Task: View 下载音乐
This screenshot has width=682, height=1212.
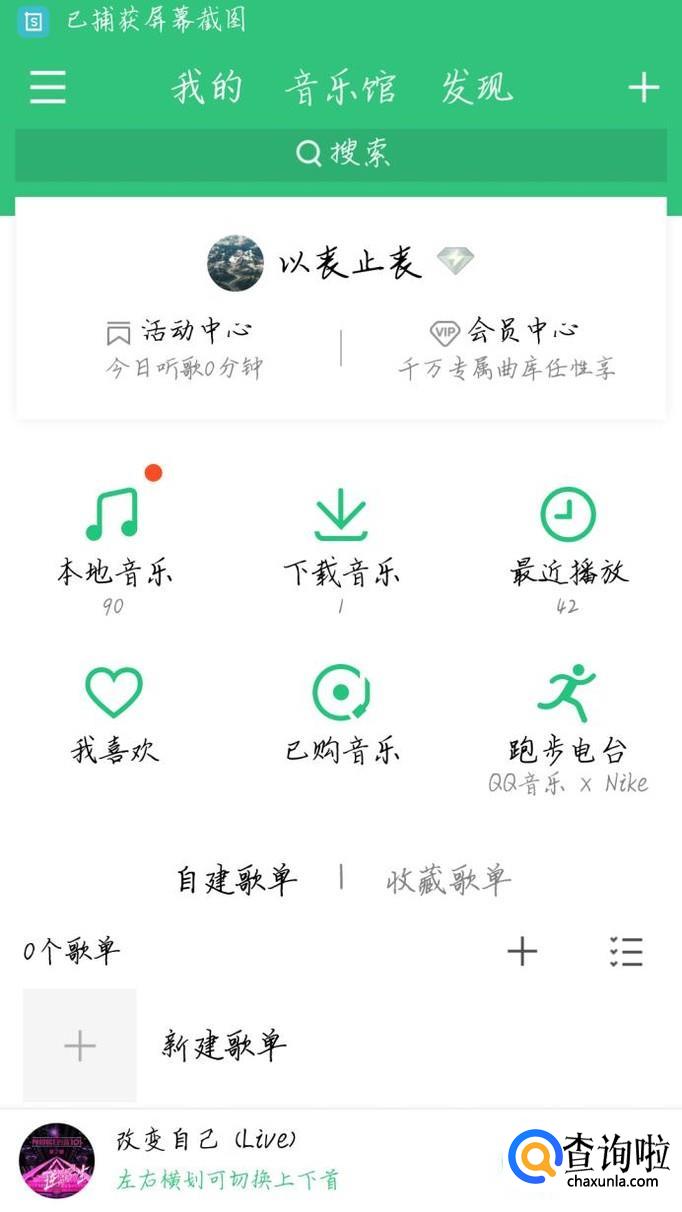Action: tap(341, 538)
